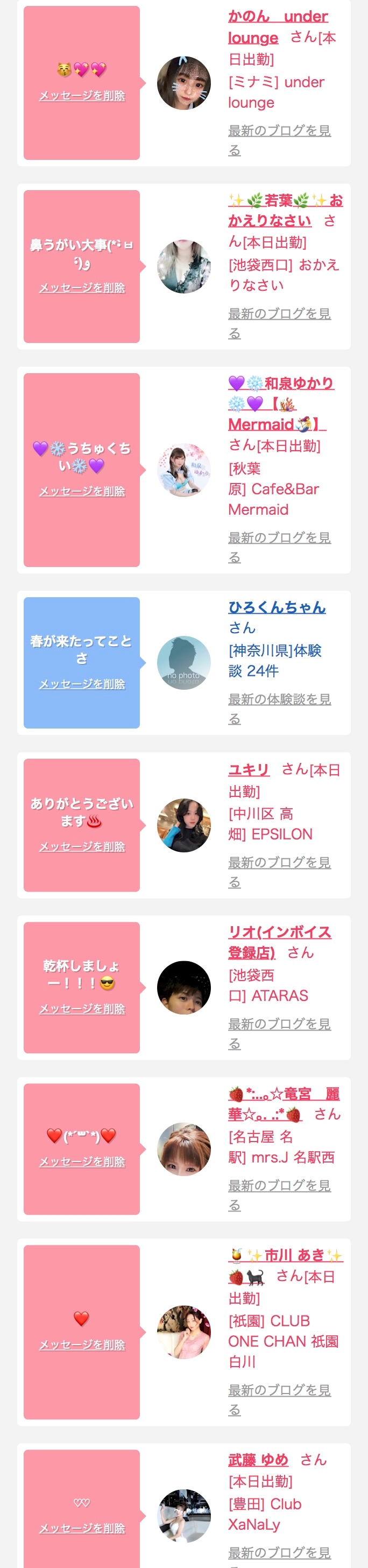Image resolution: width=368 pixels, height=1568 pixels.
Task: Tap 和泉ゆかり's profile photo
Action: pyautogui.click(x=183, y=471)
